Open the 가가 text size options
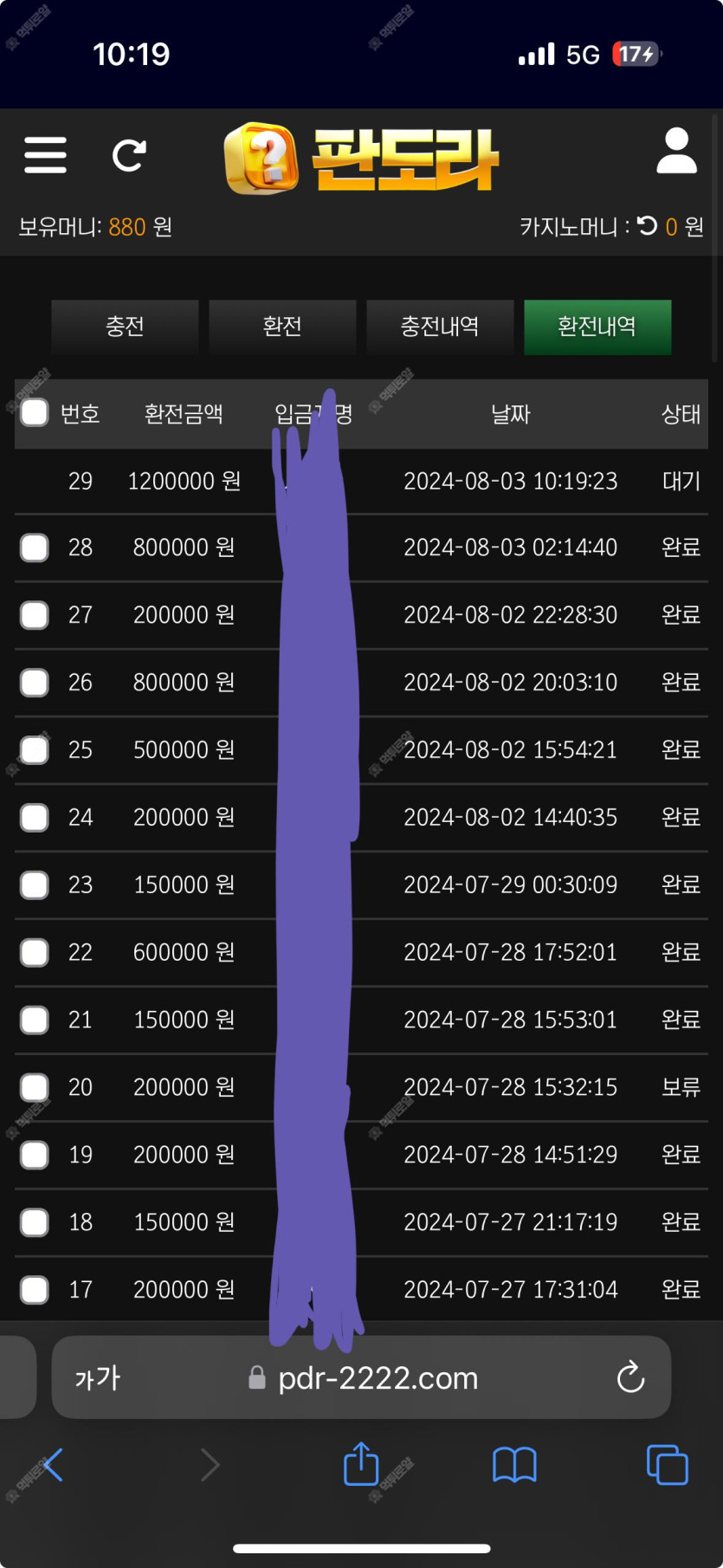 click(98, 1377)
